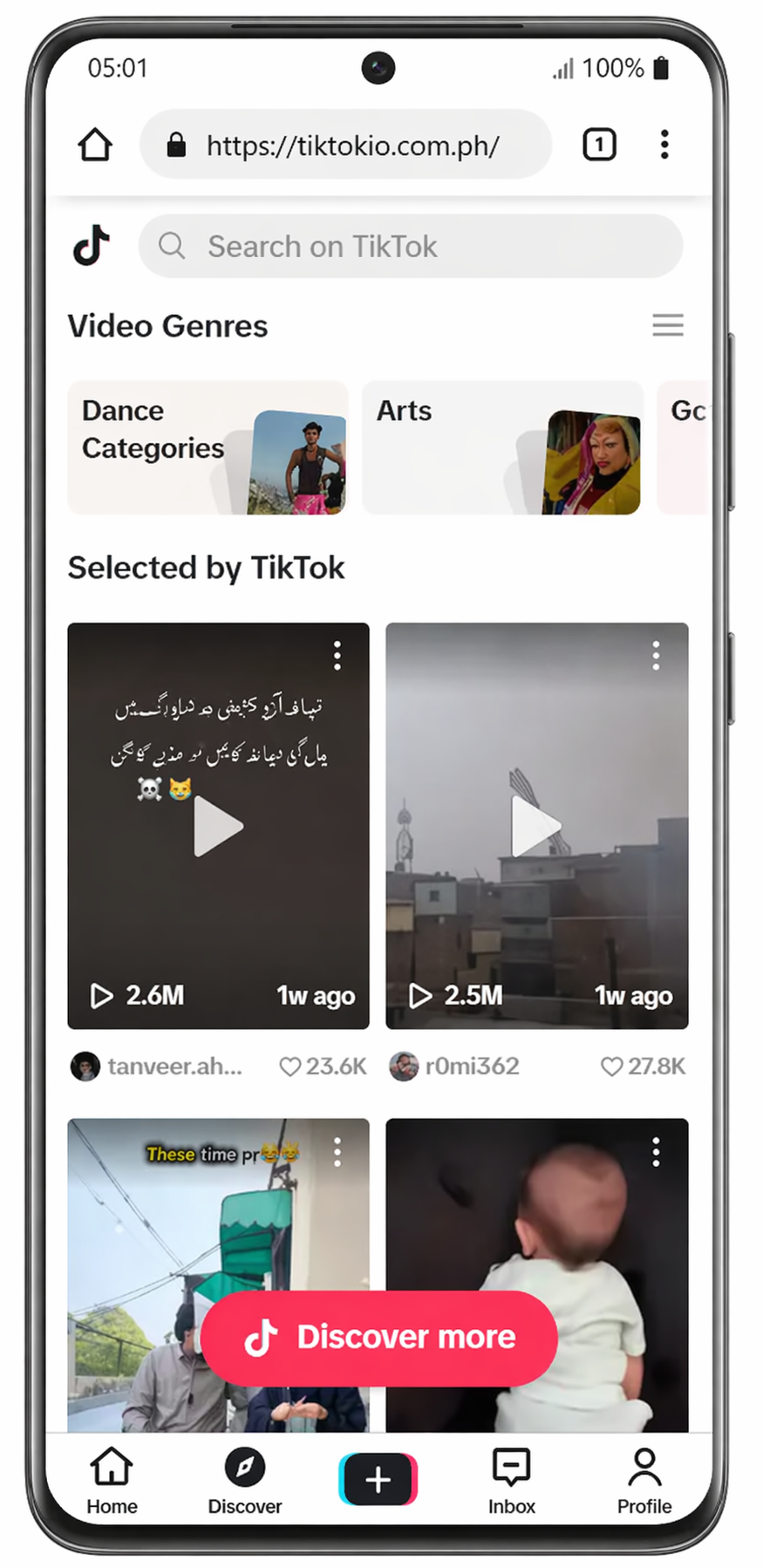
Task: Like tanveer.ah's video with 23.6K hearts
Action: click(290, 1067)
